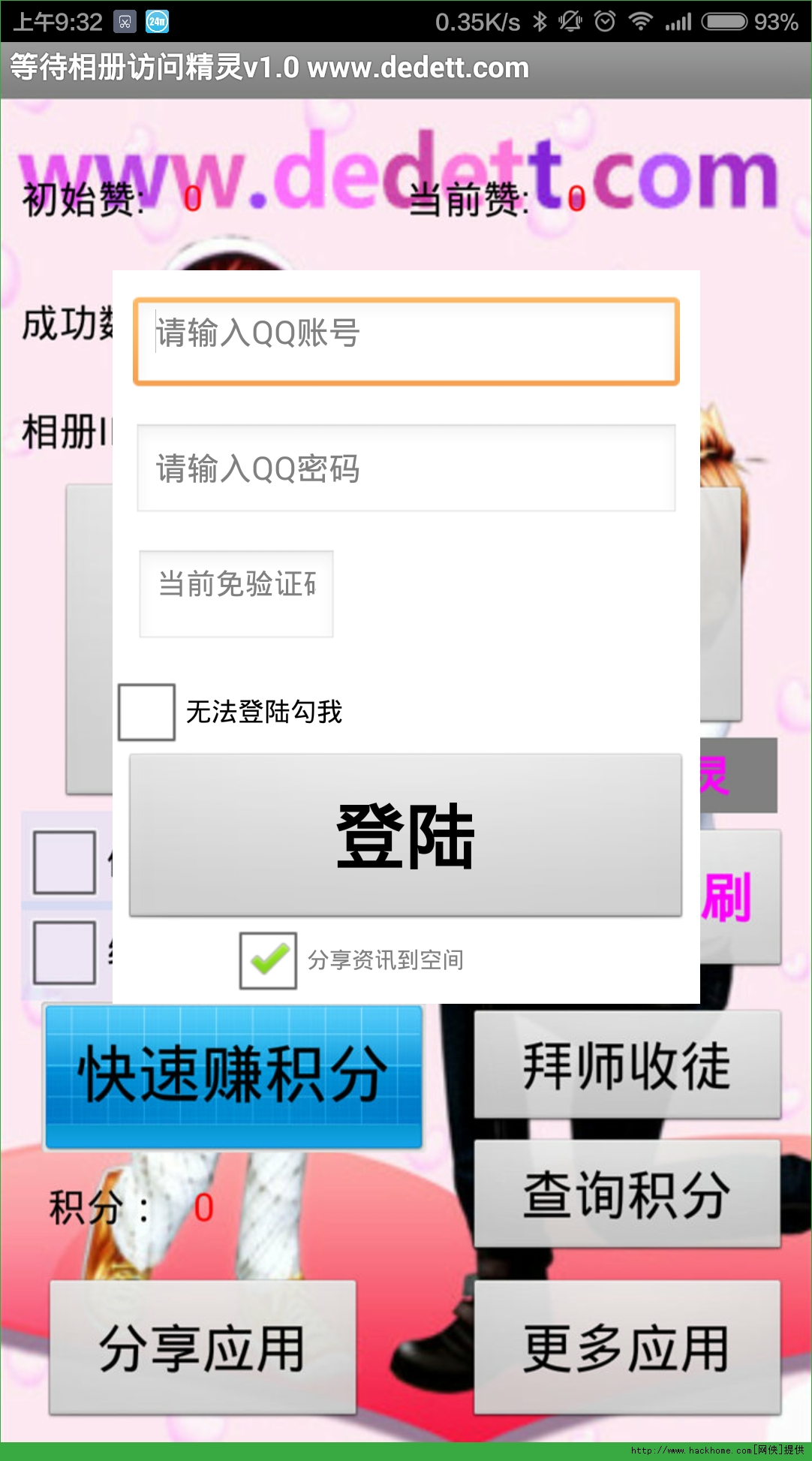Focus the QQ账号 account field

tap(406, 342)
